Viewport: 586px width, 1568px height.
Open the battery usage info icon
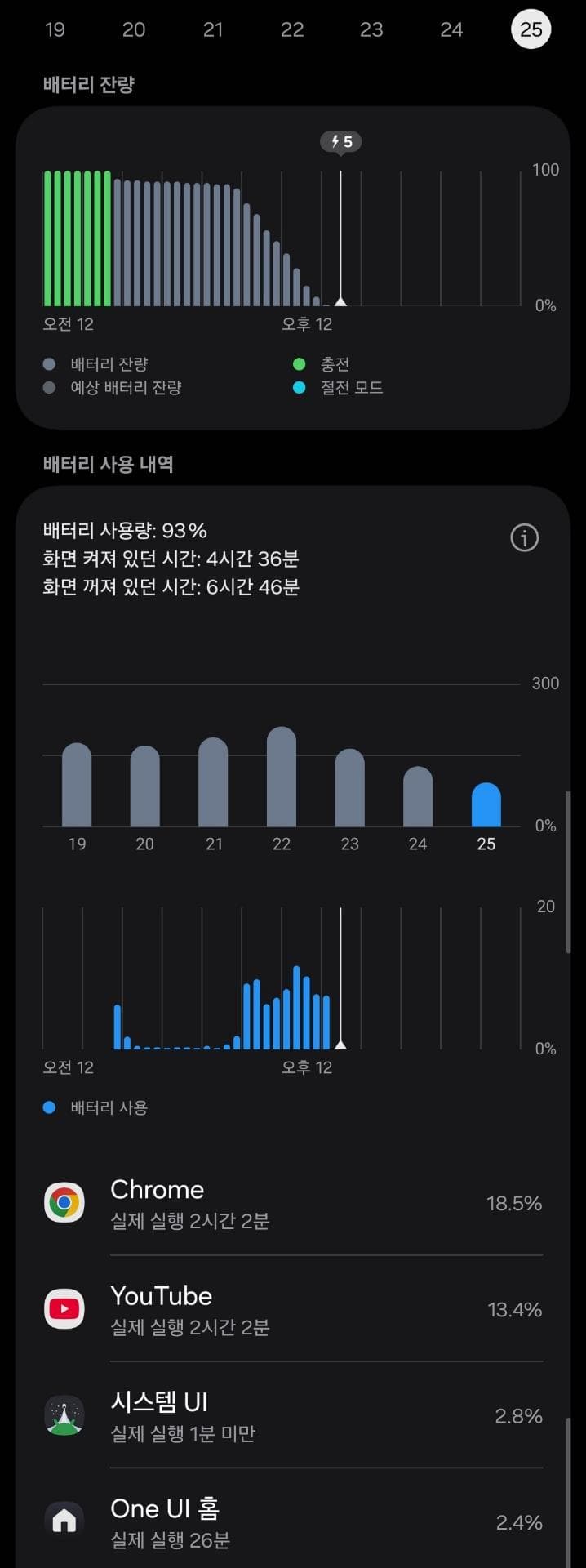click(524, 537)
